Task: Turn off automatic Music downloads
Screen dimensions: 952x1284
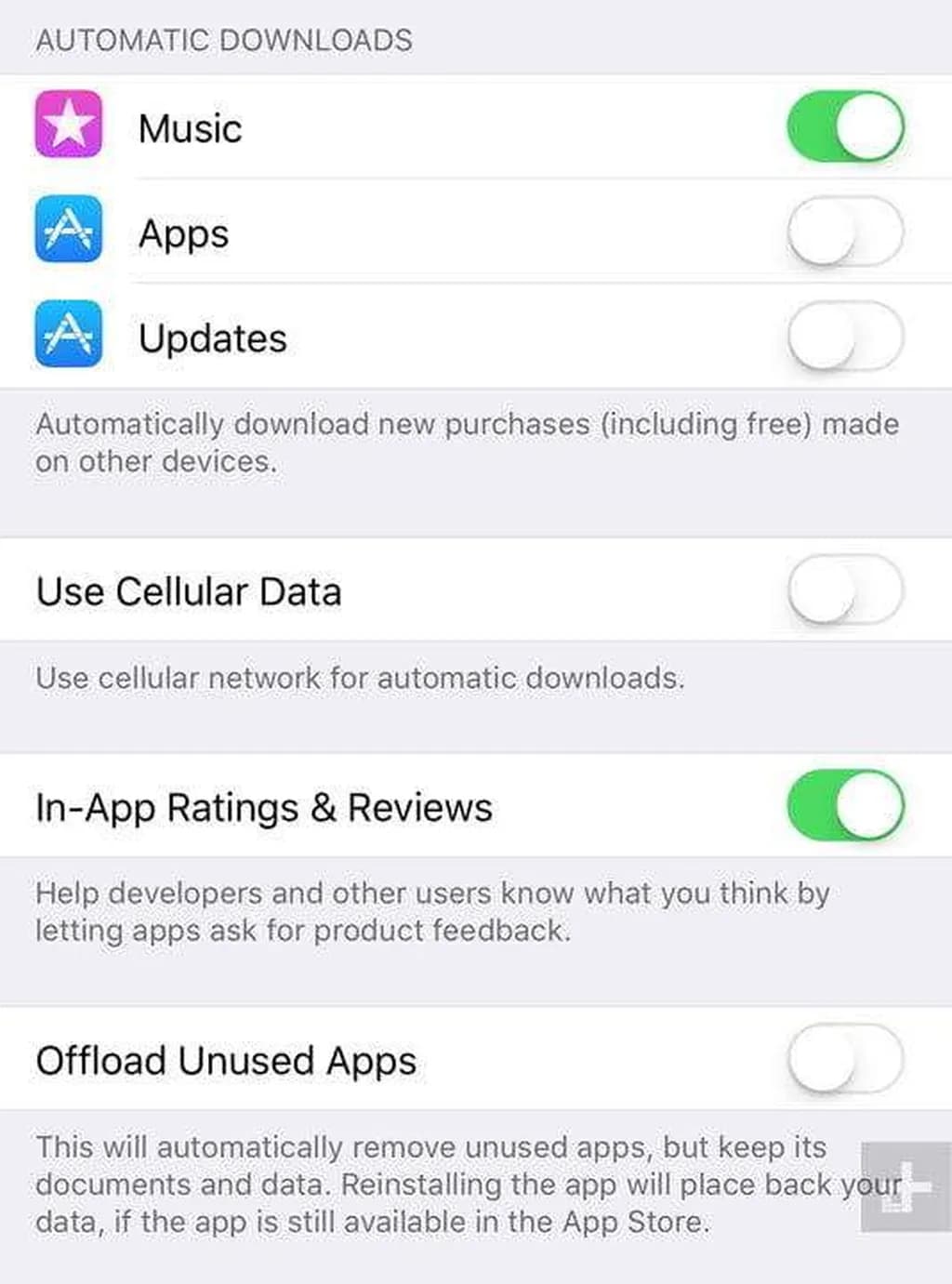Action: pos(845,126)
